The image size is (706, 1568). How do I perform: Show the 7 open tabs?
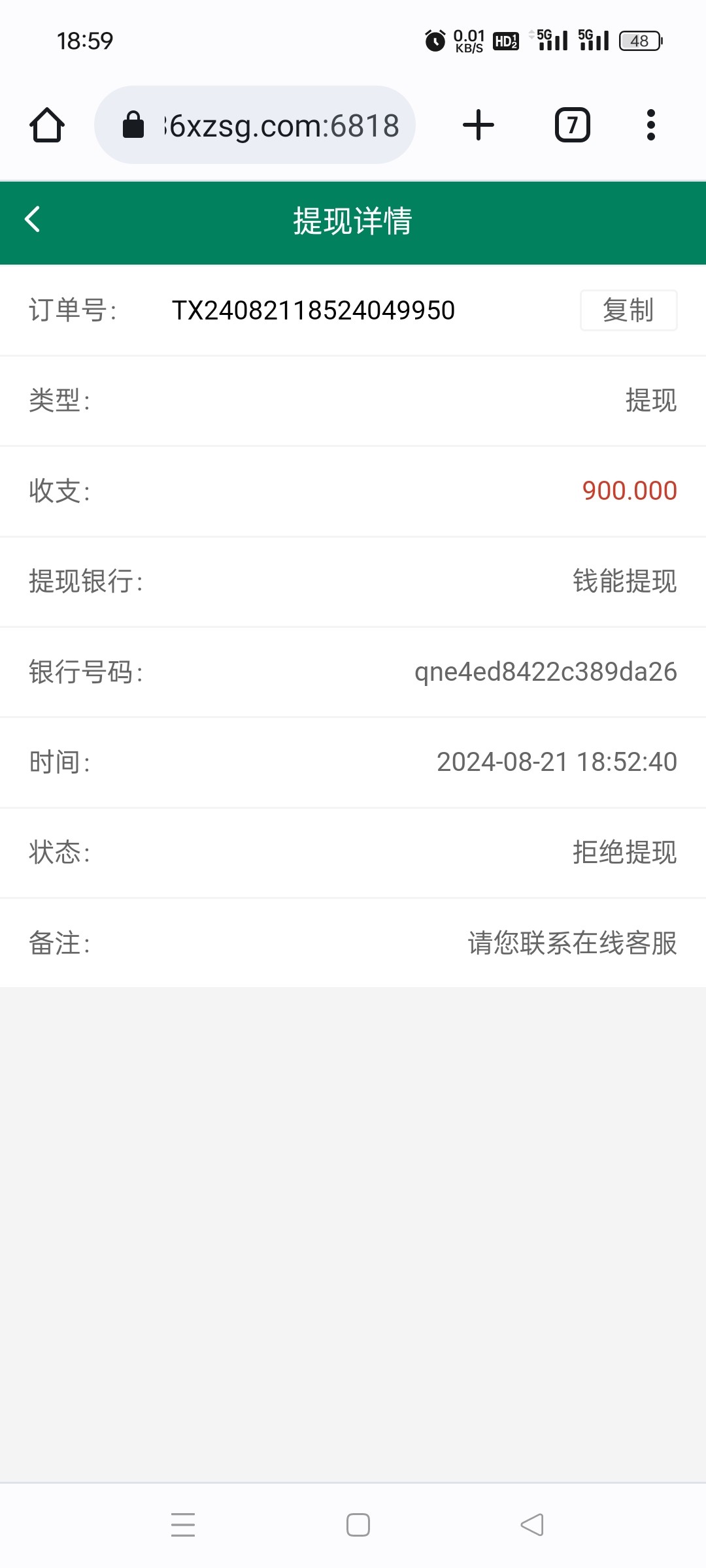tap(572, 125)
